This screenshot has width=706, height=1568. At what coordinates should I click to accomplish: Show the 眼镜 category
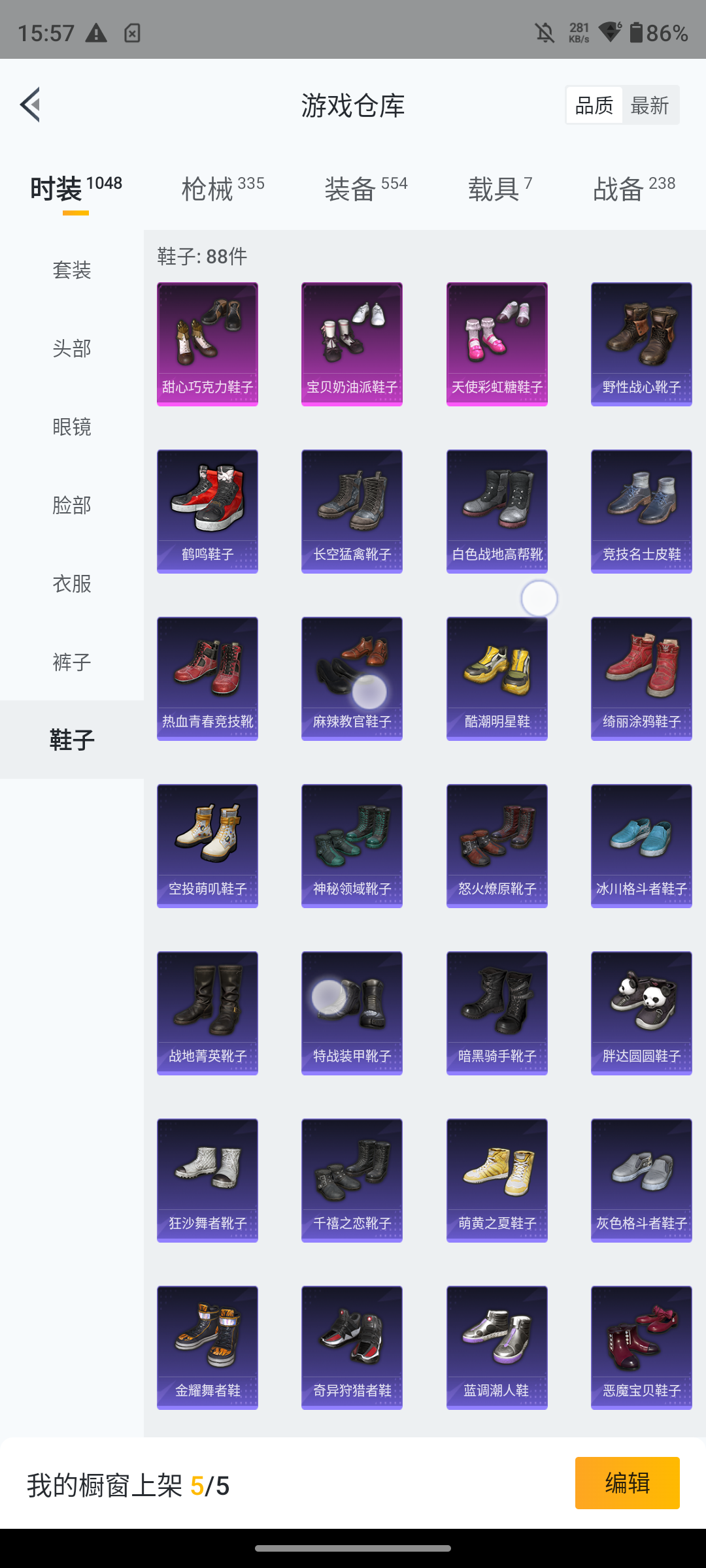click(x=72, y=427)
